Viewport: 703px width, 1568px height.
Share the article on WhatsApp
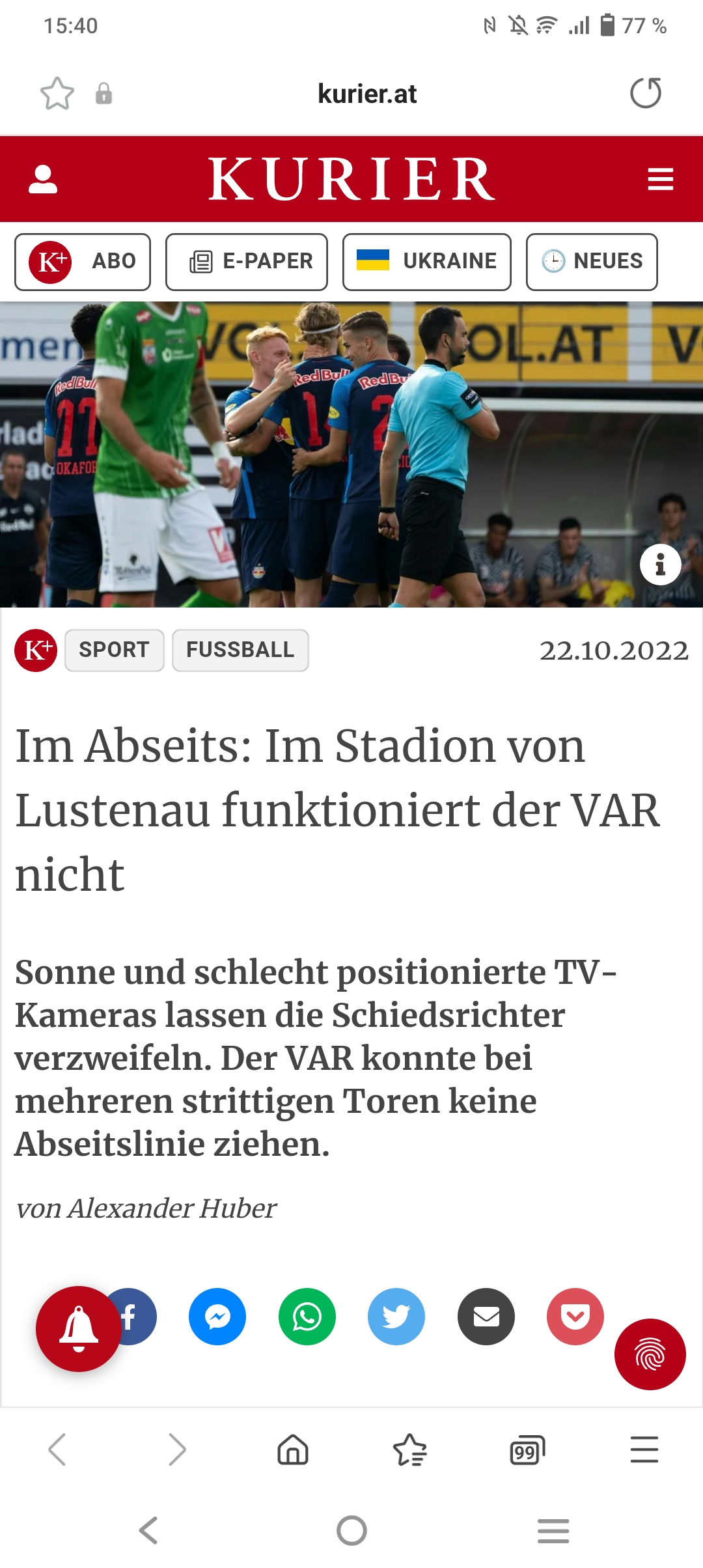(x=307, y=1317)
